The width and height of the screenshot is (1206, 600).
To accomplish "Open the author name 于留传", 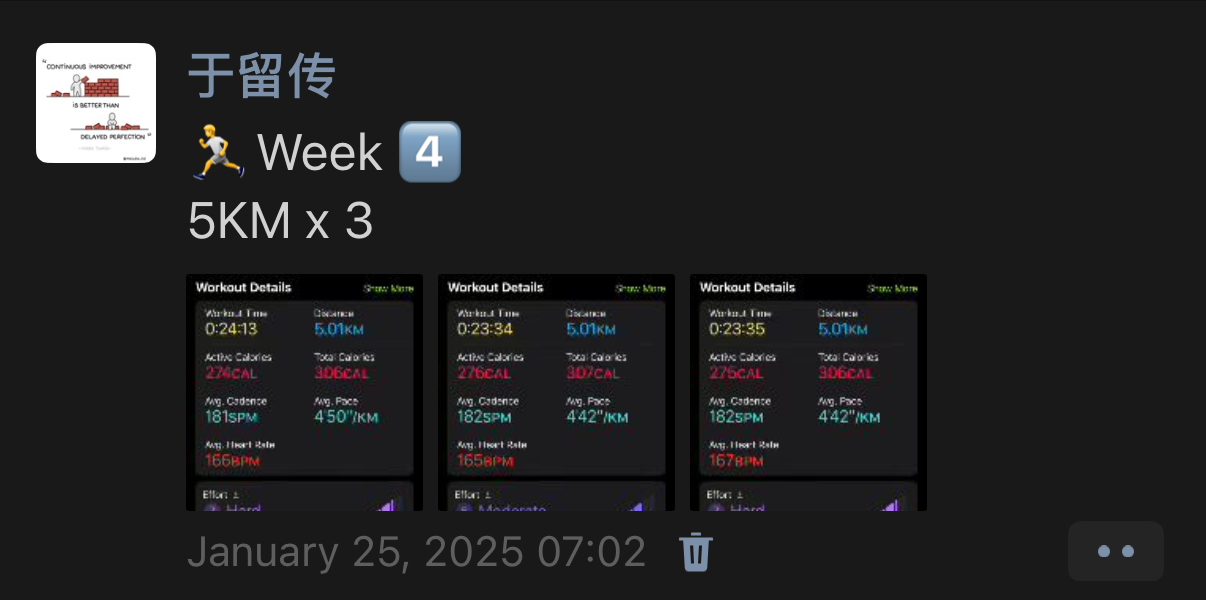I will point(262,76).
